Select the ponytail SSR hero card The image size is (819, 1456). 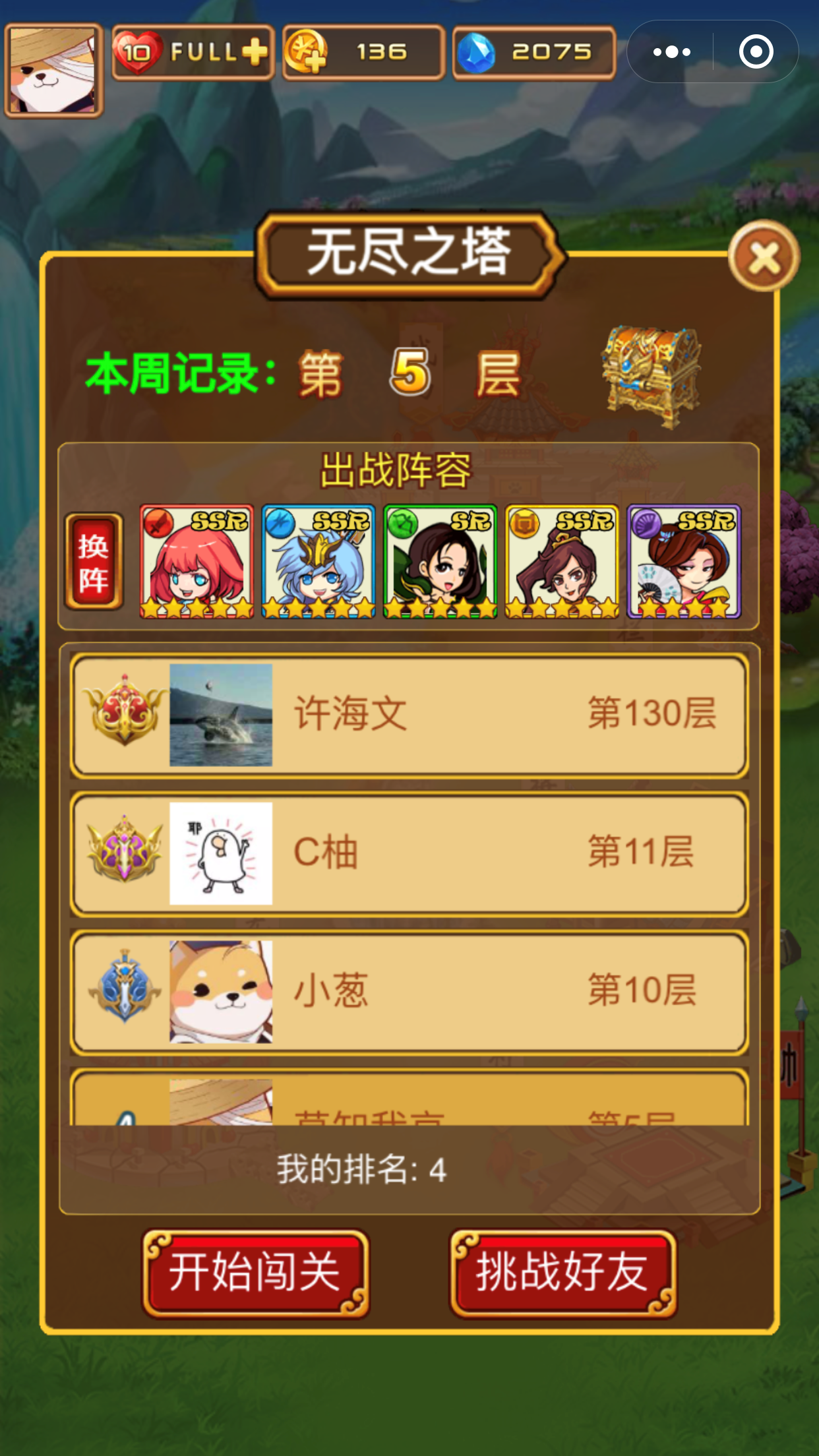tap(562, 562)
